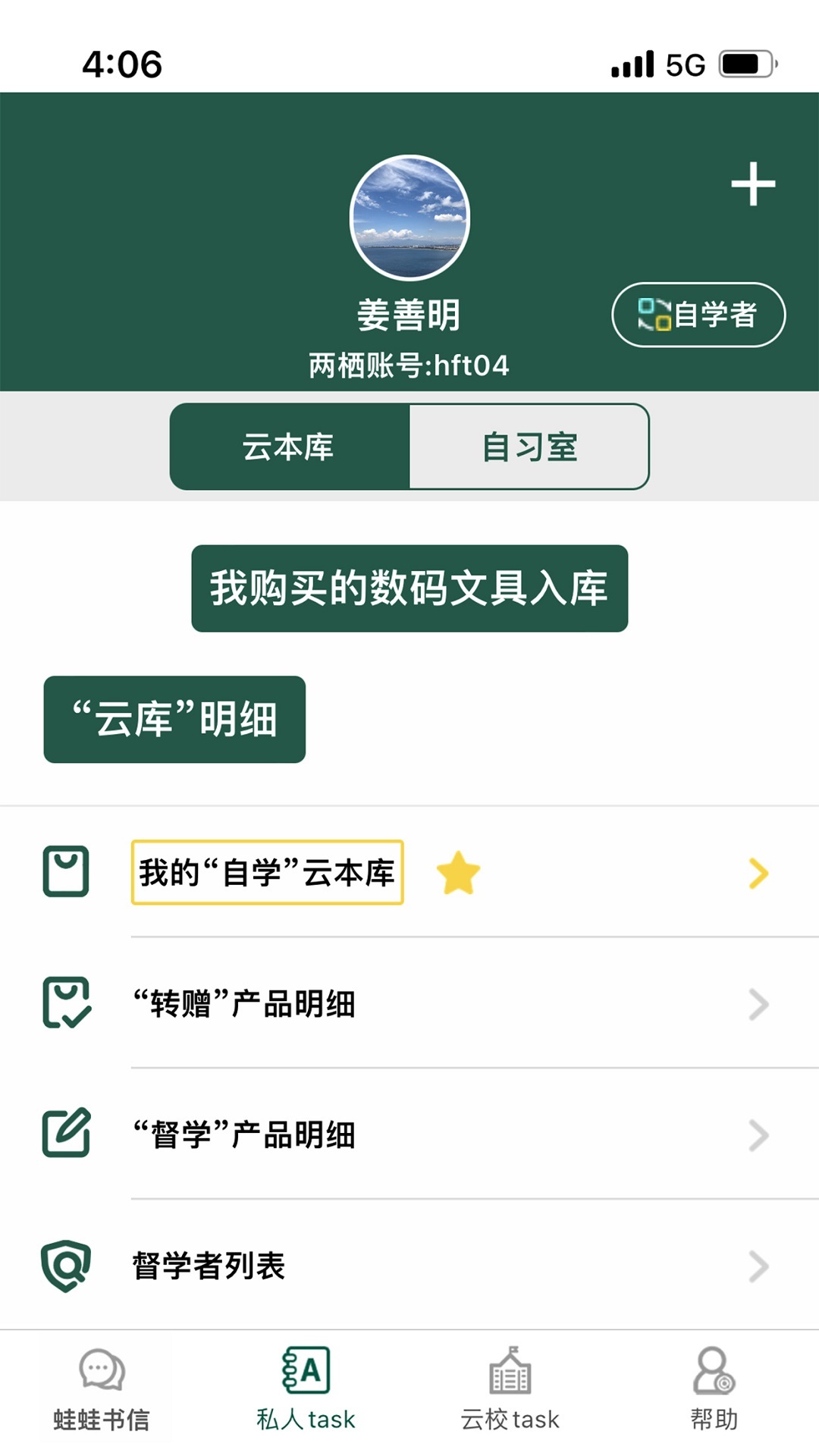Tap the plus icon at top right
819x1456 pixels.
(753, 184)
